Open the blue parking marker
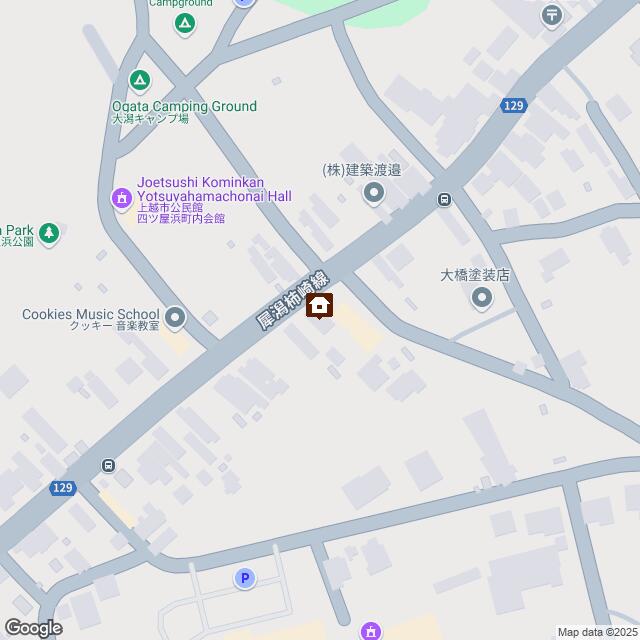The height and width of the screenshot is (640, 640). click(243, 578)
